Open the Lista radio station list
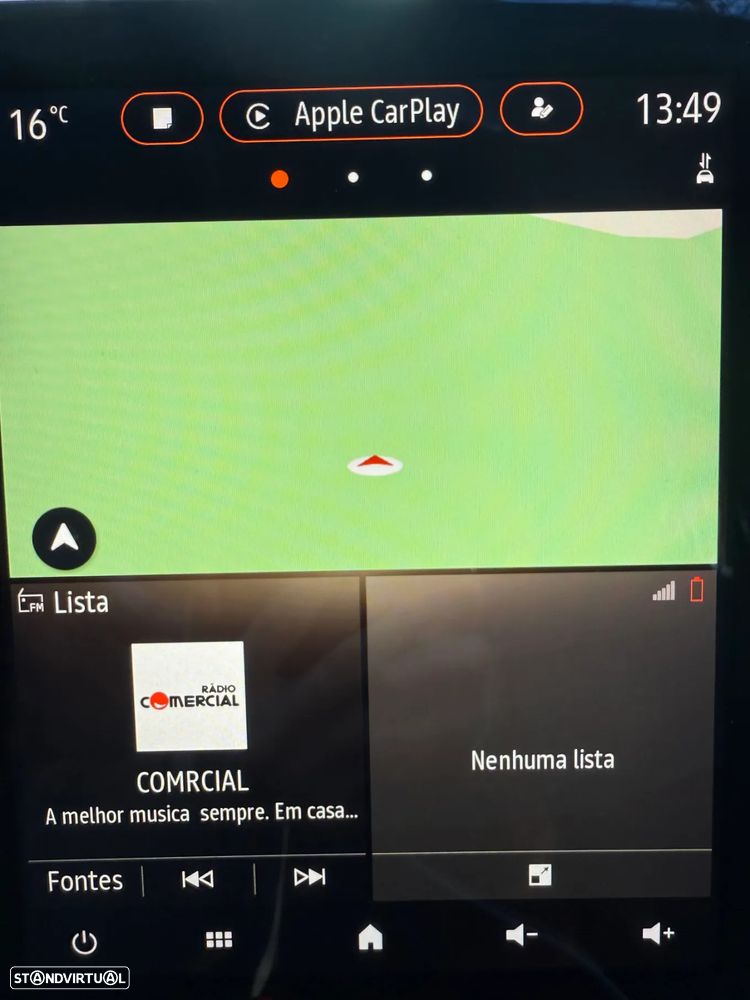Image resolution: width=750 pixels, height=1000 pixels. point(64,602)
